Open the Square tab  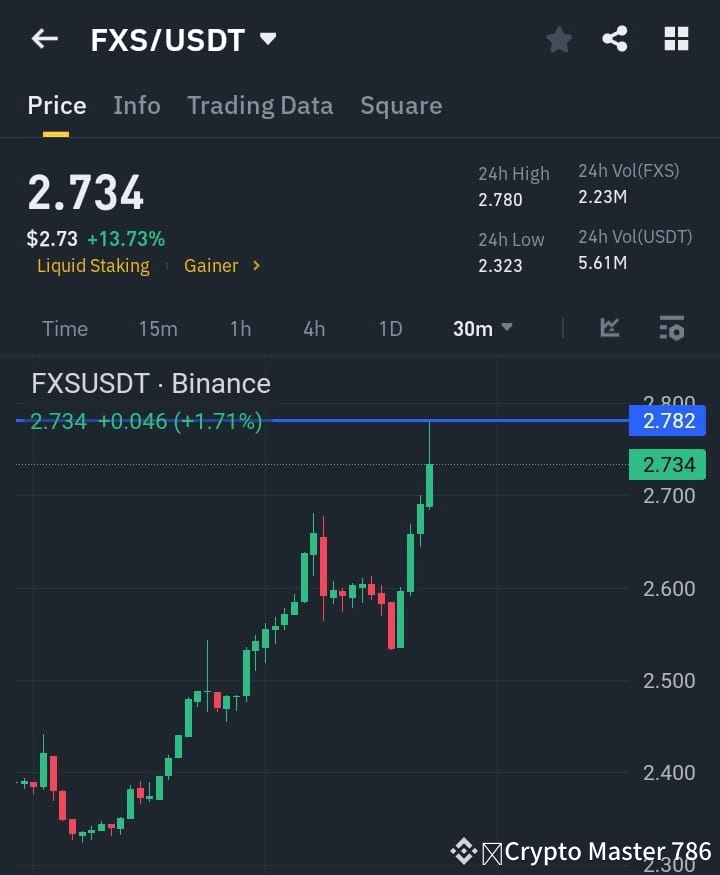point(401,105)
